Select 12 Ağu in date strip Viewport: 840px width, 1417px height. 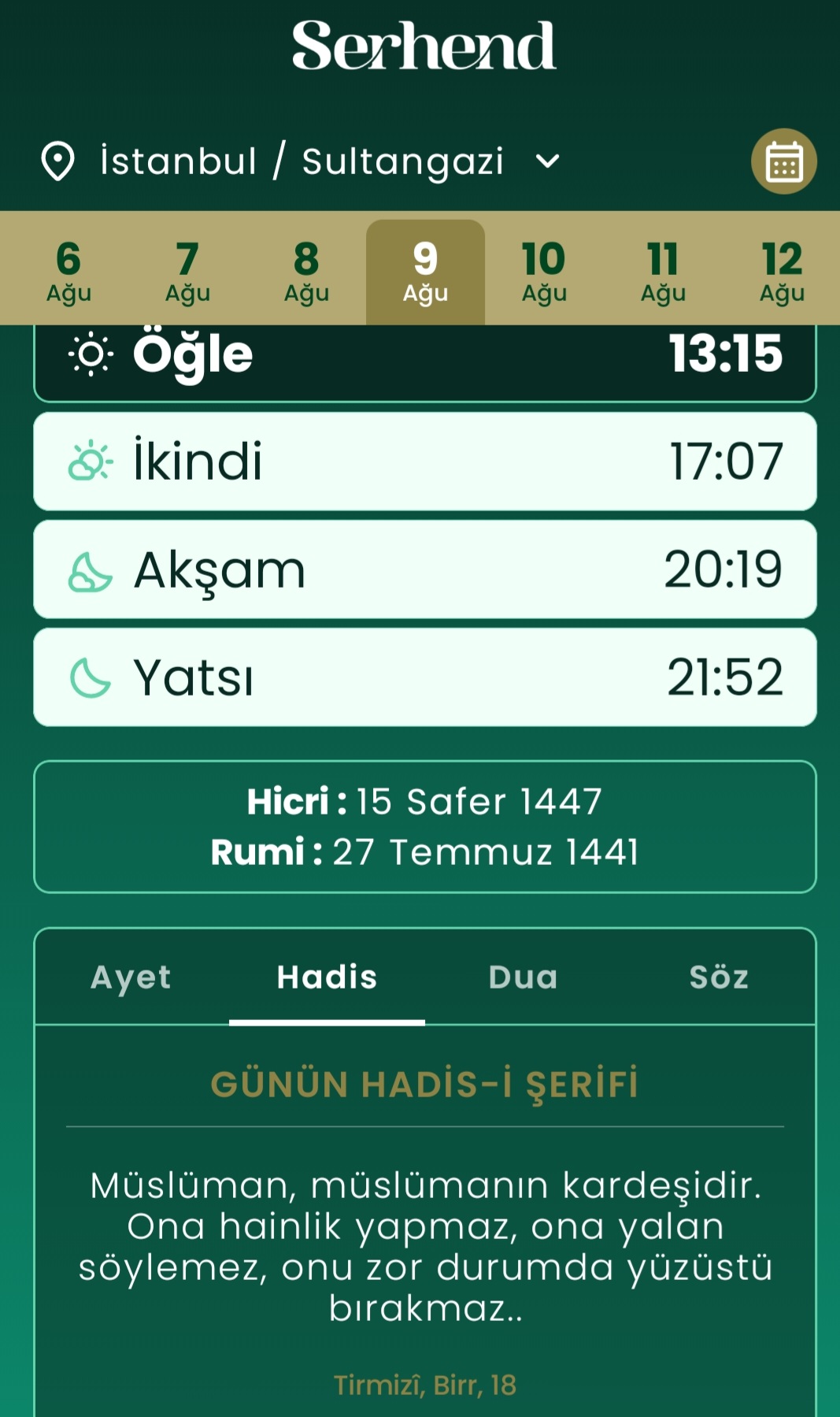782,270
